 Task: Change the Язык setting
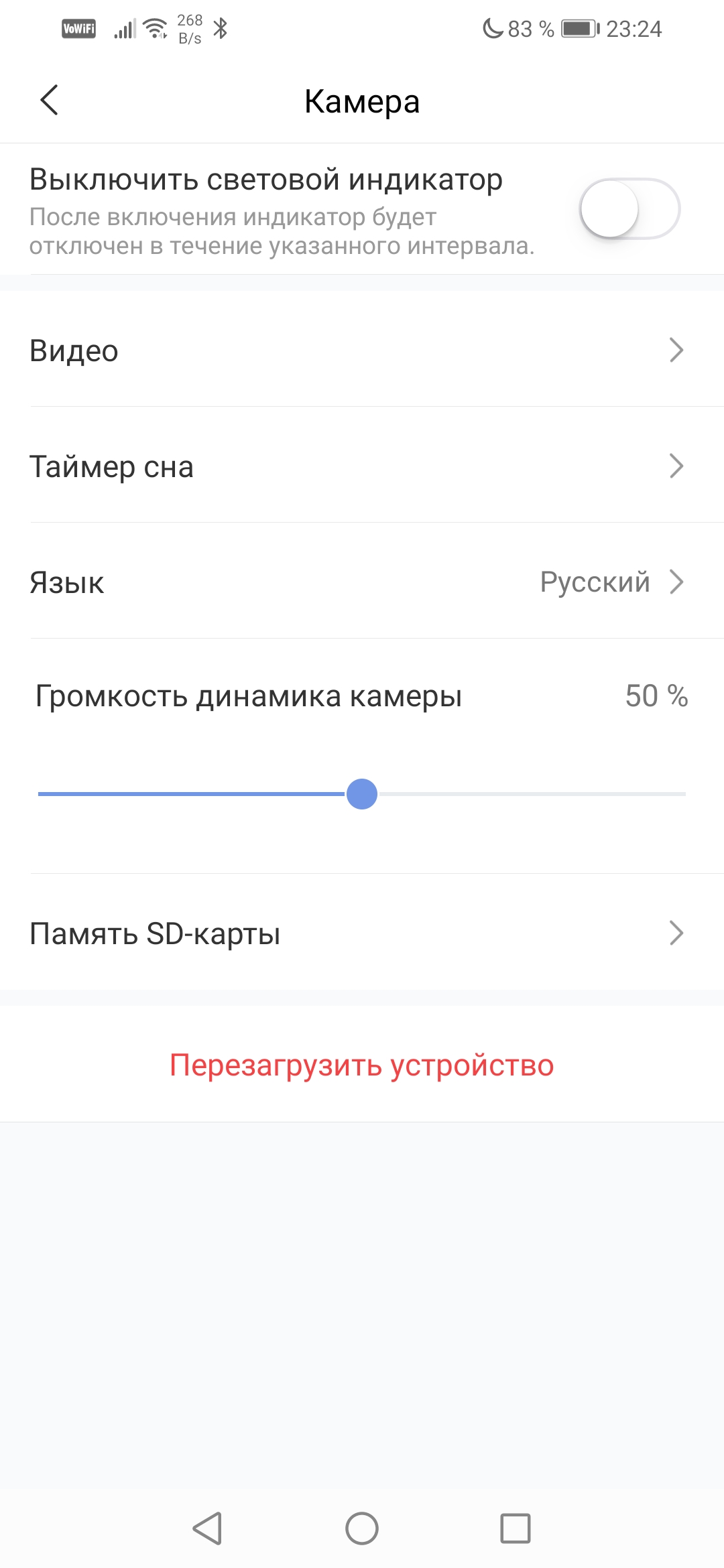click(x=362, y=582)
